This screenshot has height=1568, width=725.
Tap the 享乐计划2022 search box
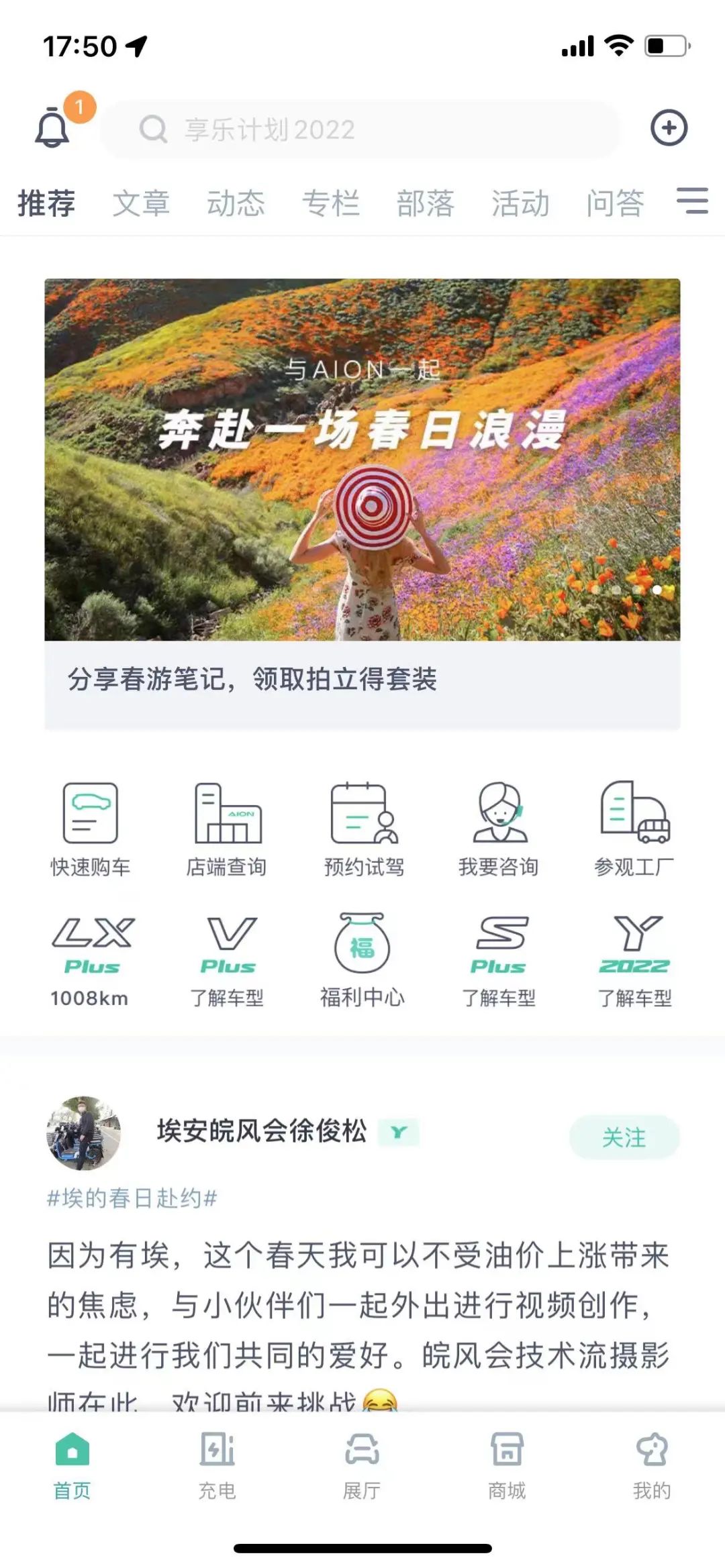(362, 129)
